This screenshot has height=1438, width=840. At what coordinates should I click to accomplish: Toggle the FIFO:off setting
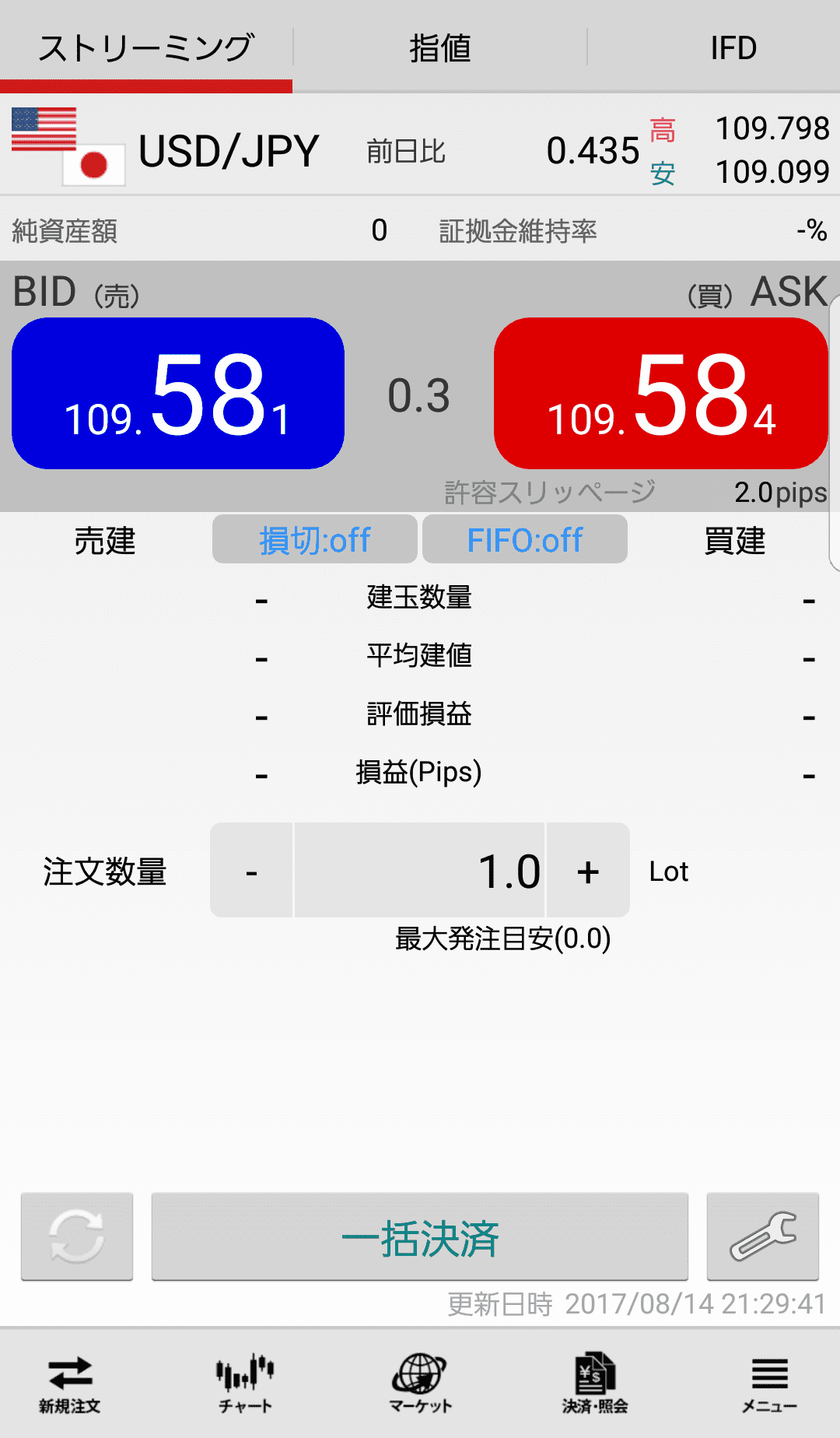click(x=525, y=539)
